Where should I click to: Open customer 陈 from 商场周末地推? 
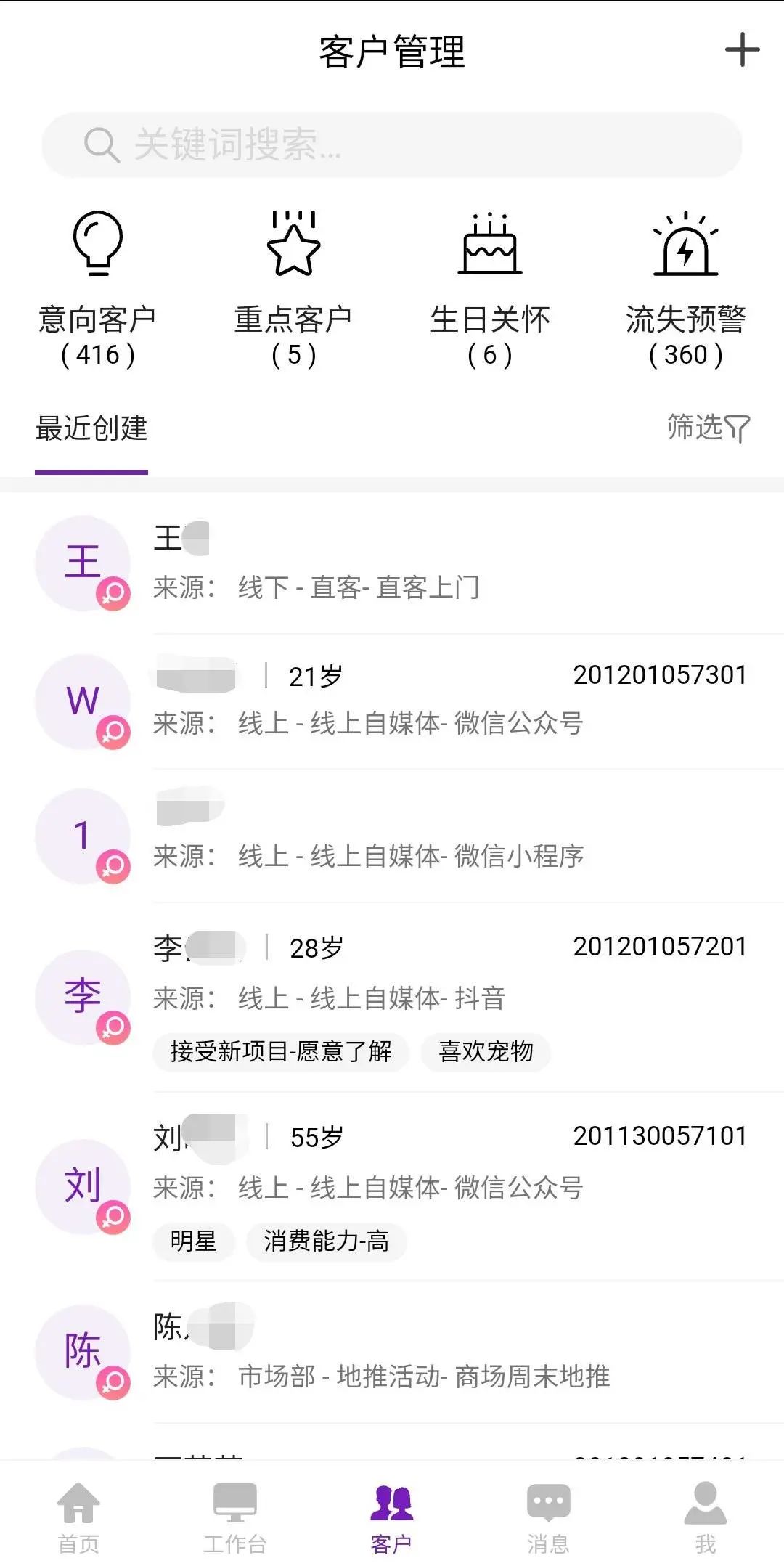point(392,1352)
